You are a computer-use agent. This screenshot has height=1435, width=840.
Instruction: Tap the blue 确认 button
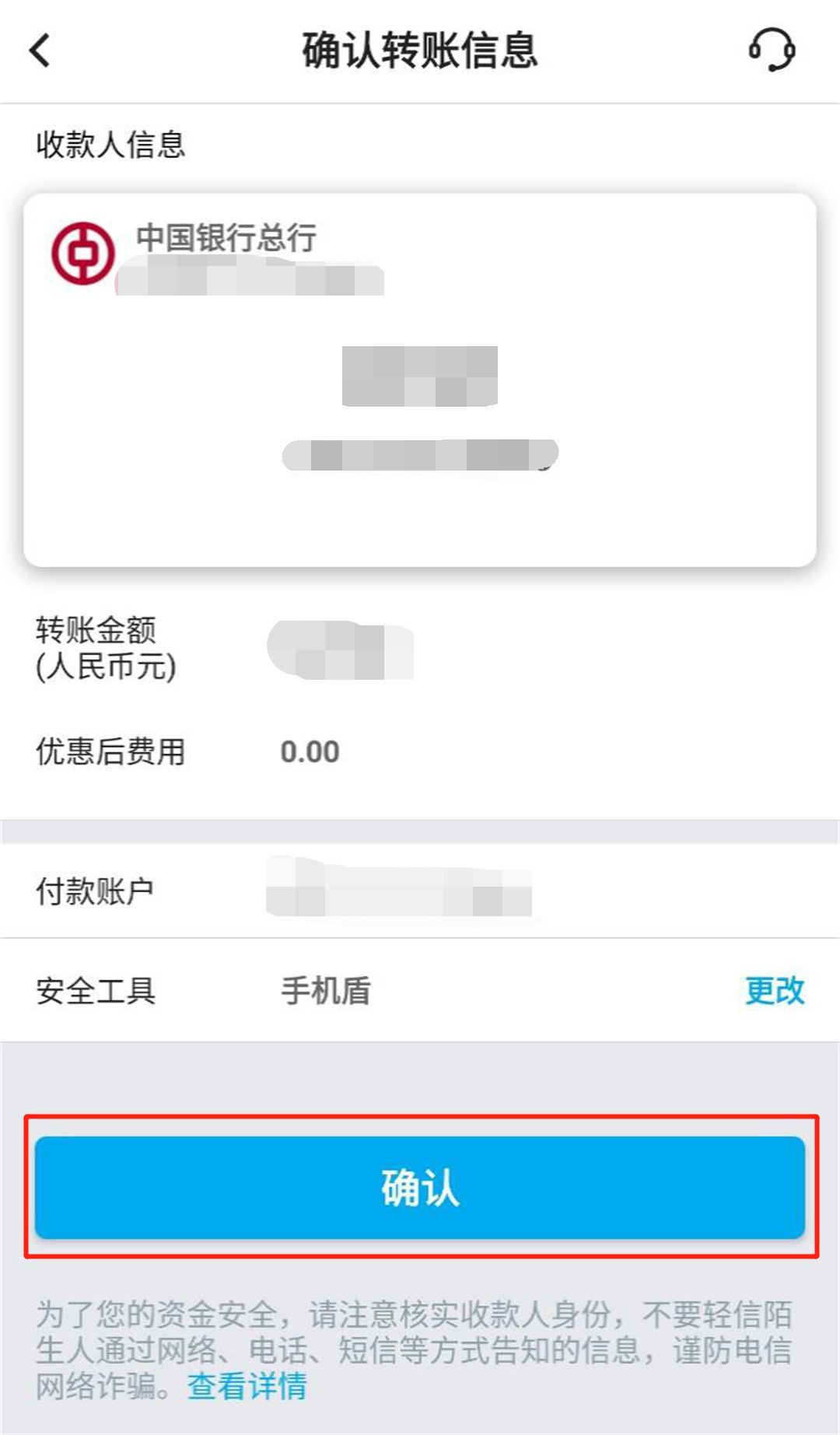click(420, 1187)
